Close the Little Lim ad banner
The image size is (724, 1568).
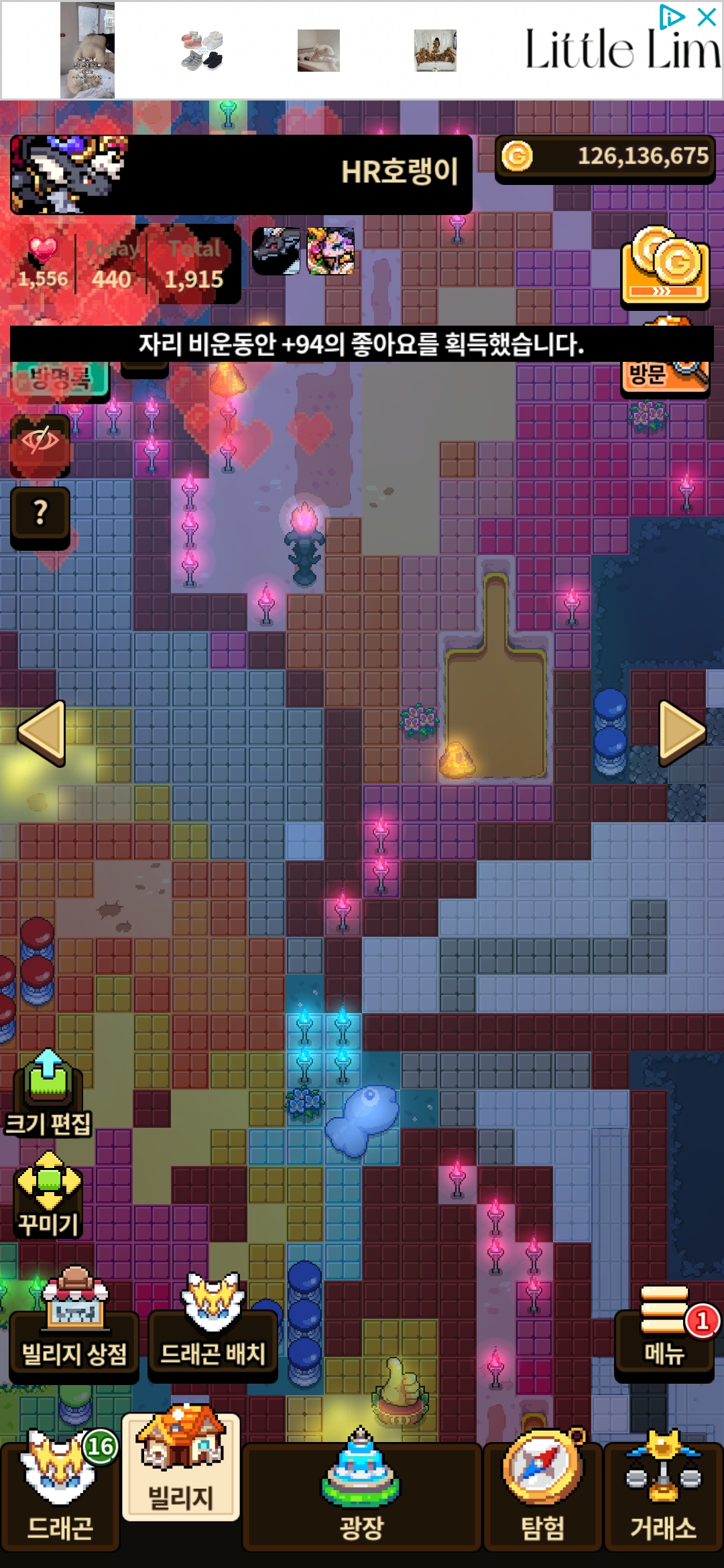(707, 17)
